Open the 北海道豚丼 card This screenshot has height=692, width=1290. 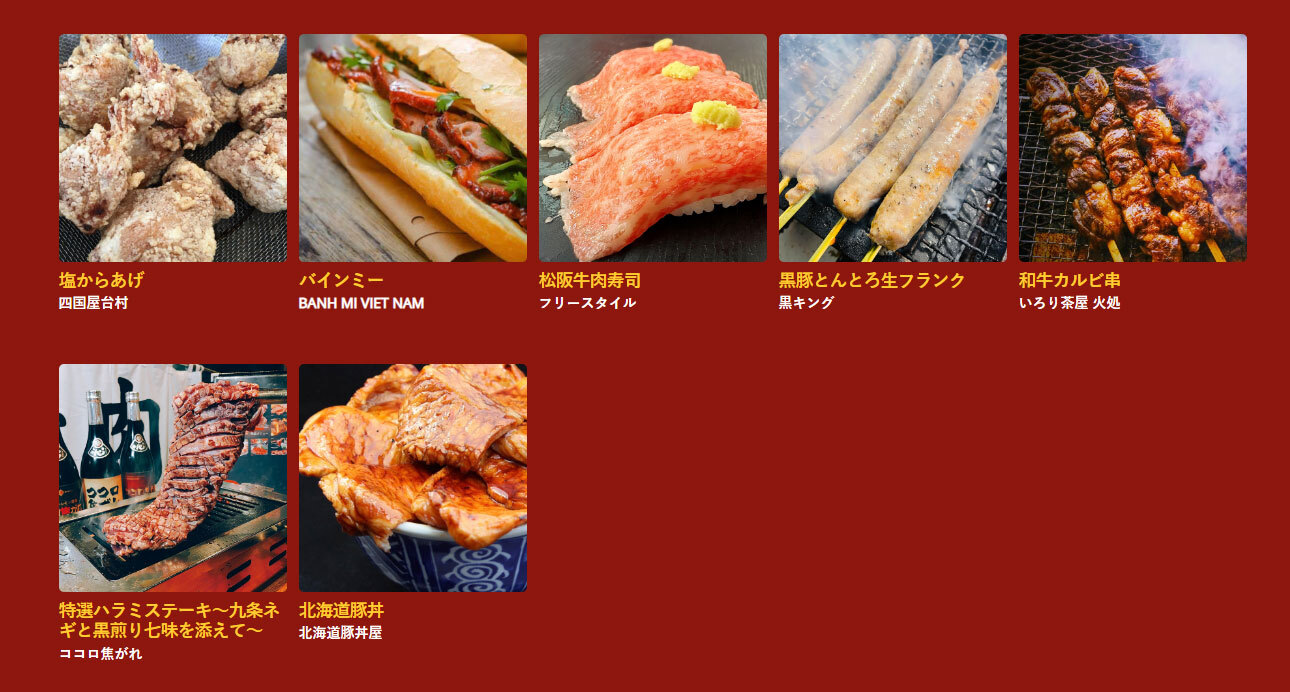coord(412,478)
